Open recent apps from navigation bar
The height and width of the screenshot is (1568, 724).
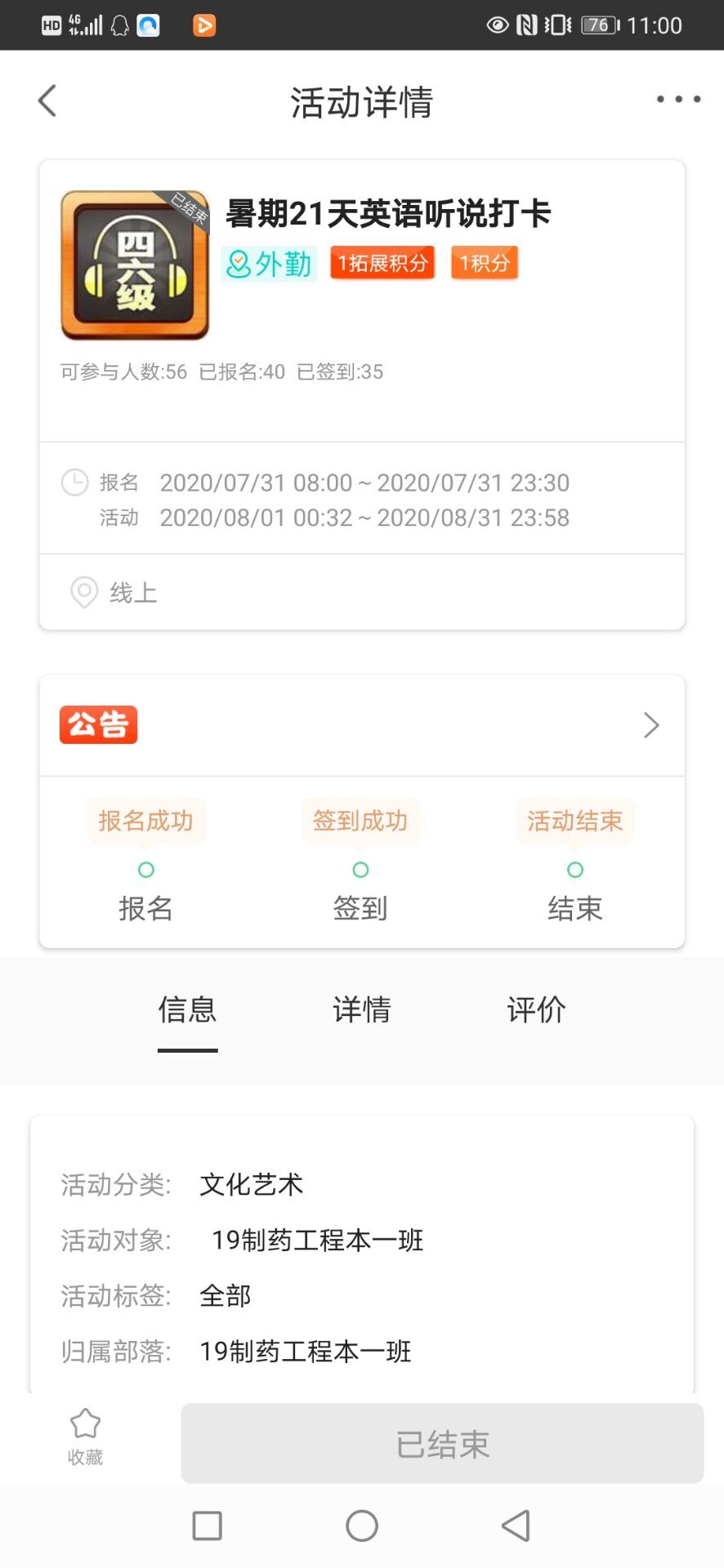(207, 1526)
